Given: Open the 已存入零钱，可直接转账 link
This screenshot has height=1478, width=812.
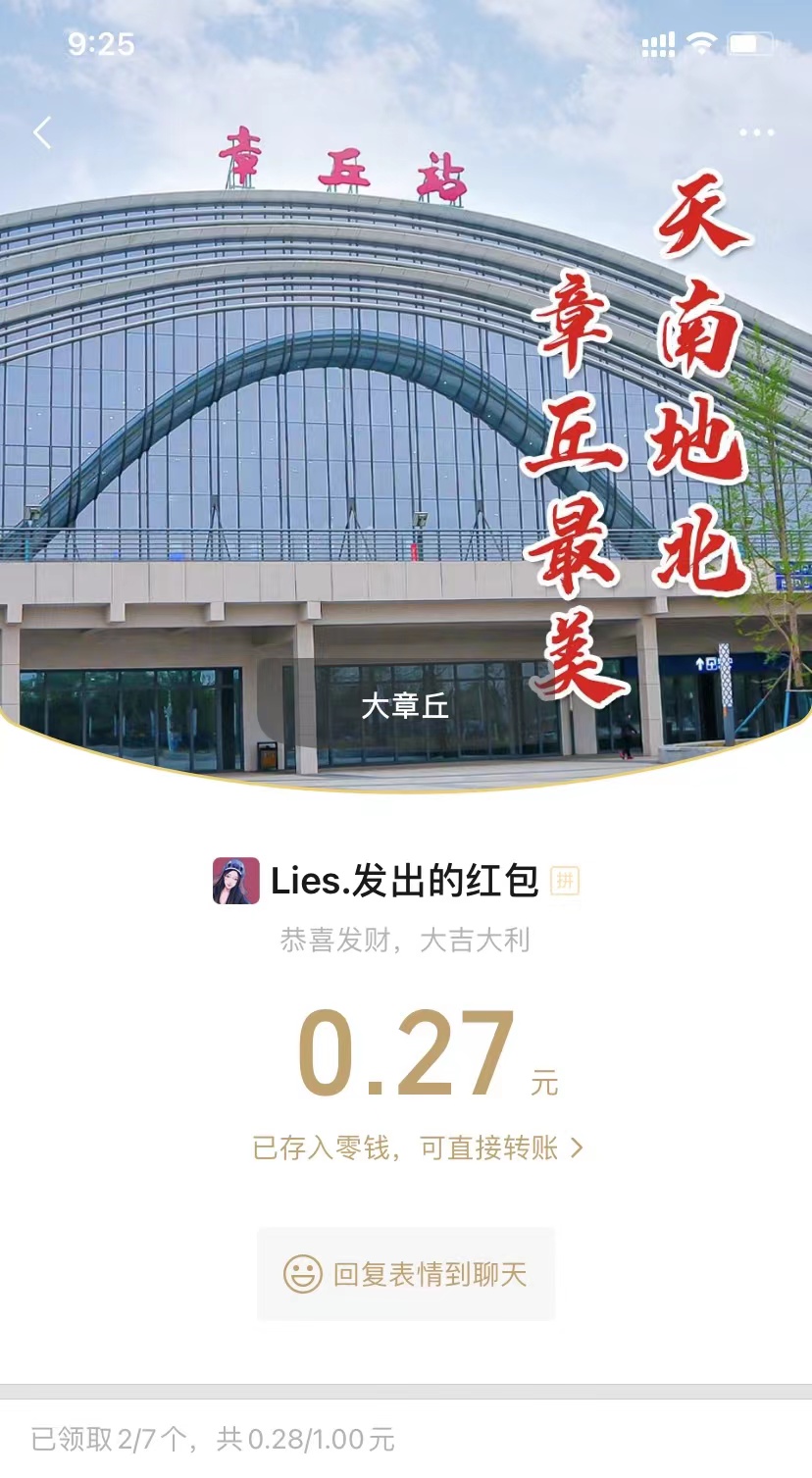Looking at the screenshot, I should 417,1147.
